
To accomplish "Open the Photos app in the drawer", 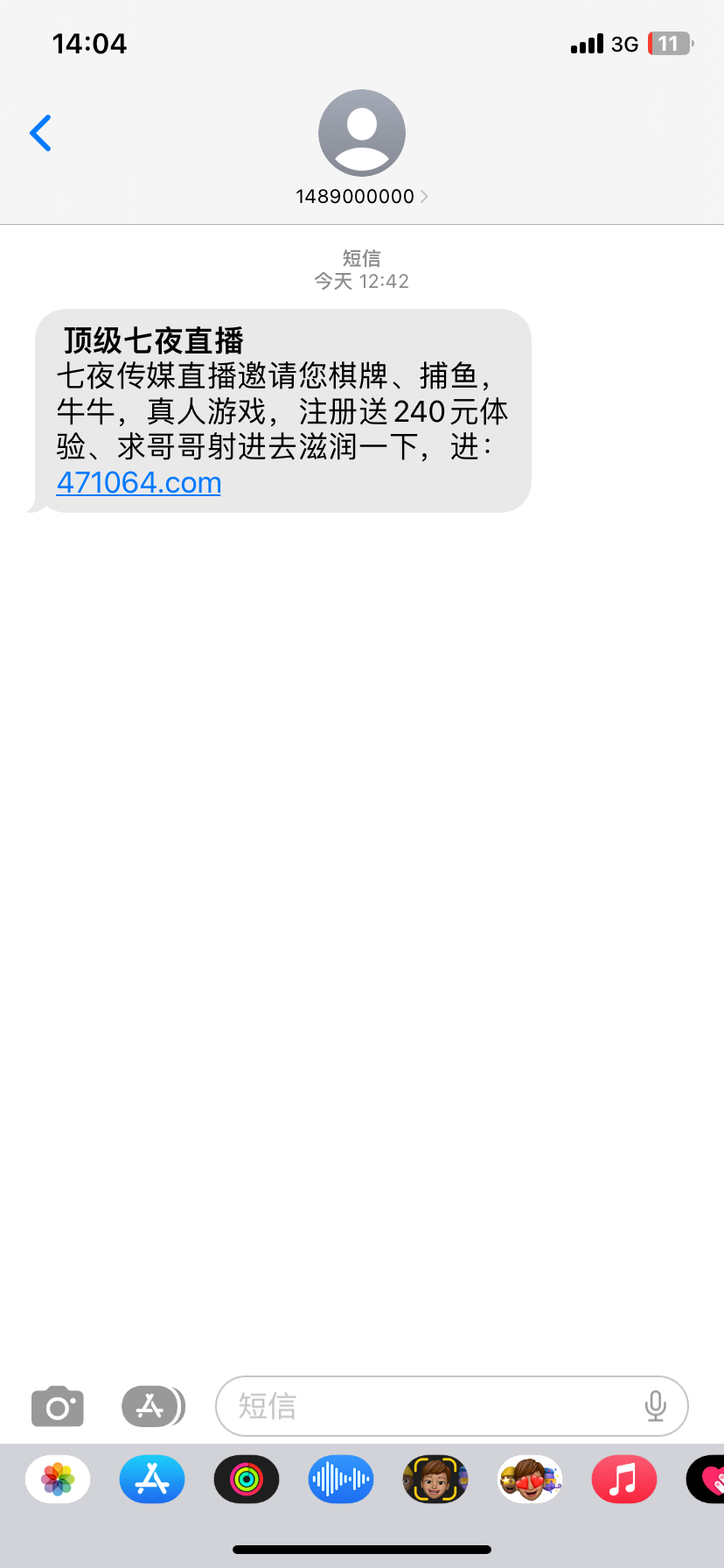I will 58,1480.
